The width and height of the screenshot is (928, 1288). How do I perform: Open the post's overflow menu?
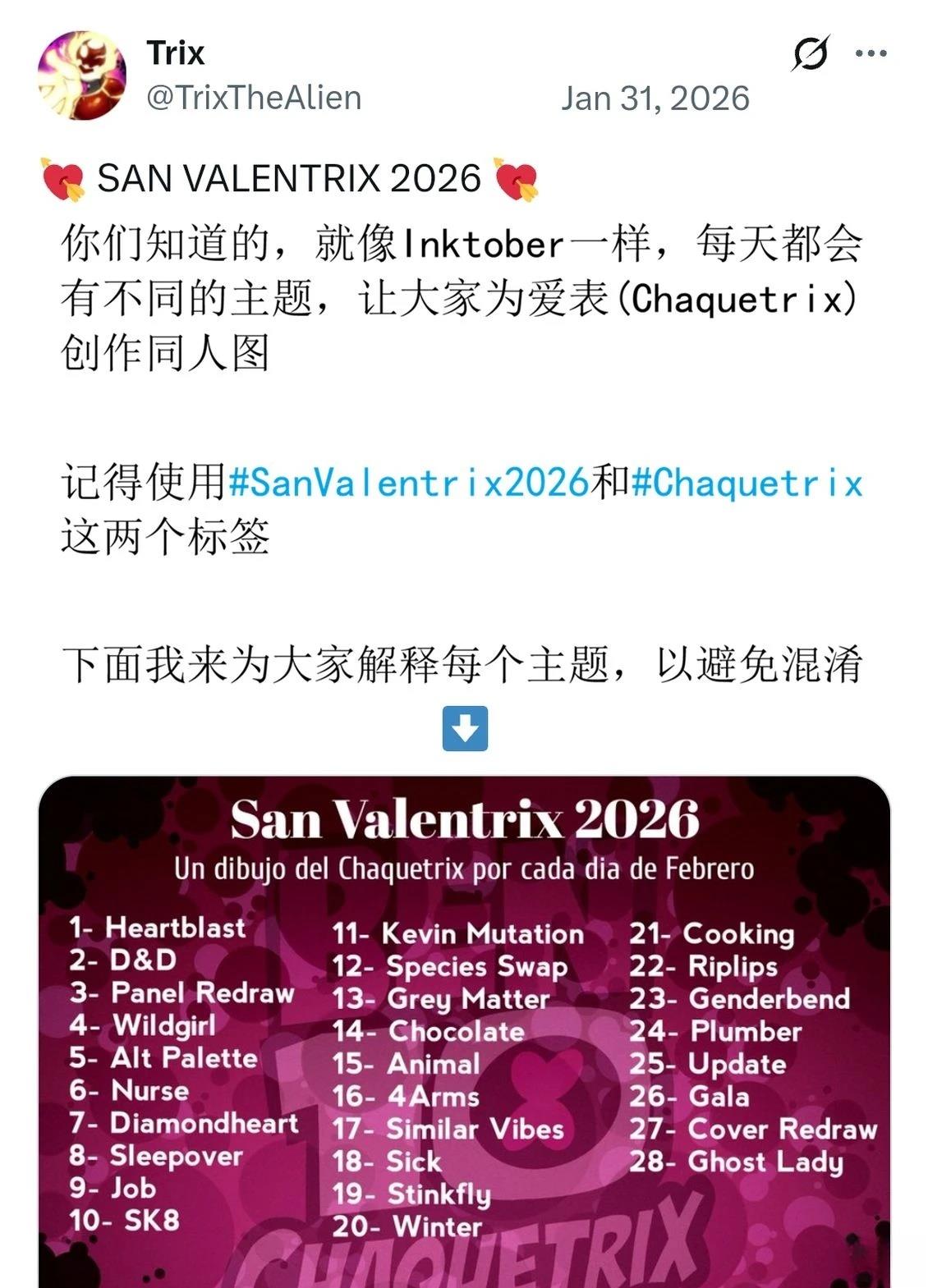(871, 54)
